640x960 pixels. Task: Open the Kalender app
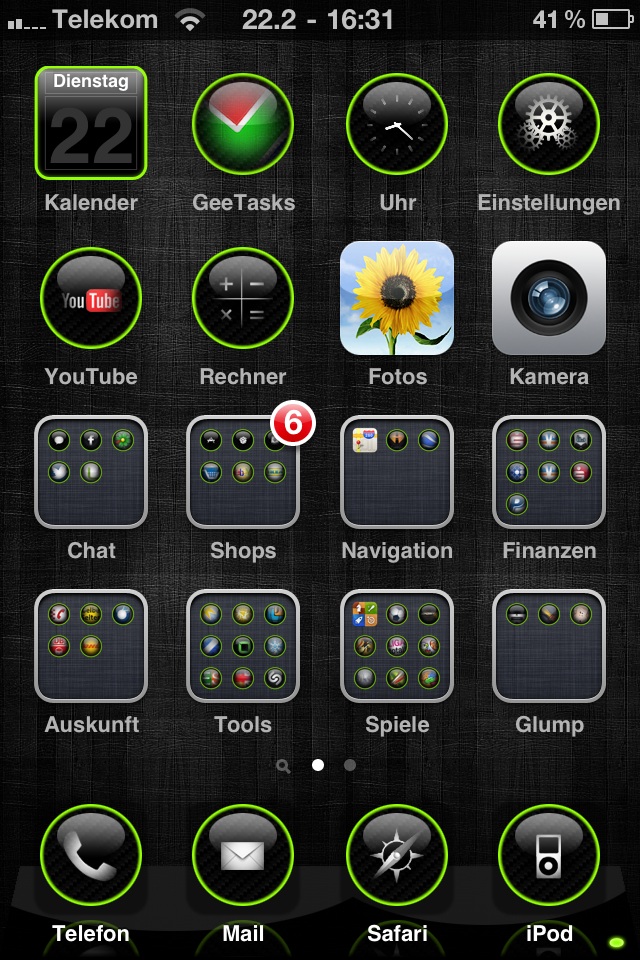(91, 123)
